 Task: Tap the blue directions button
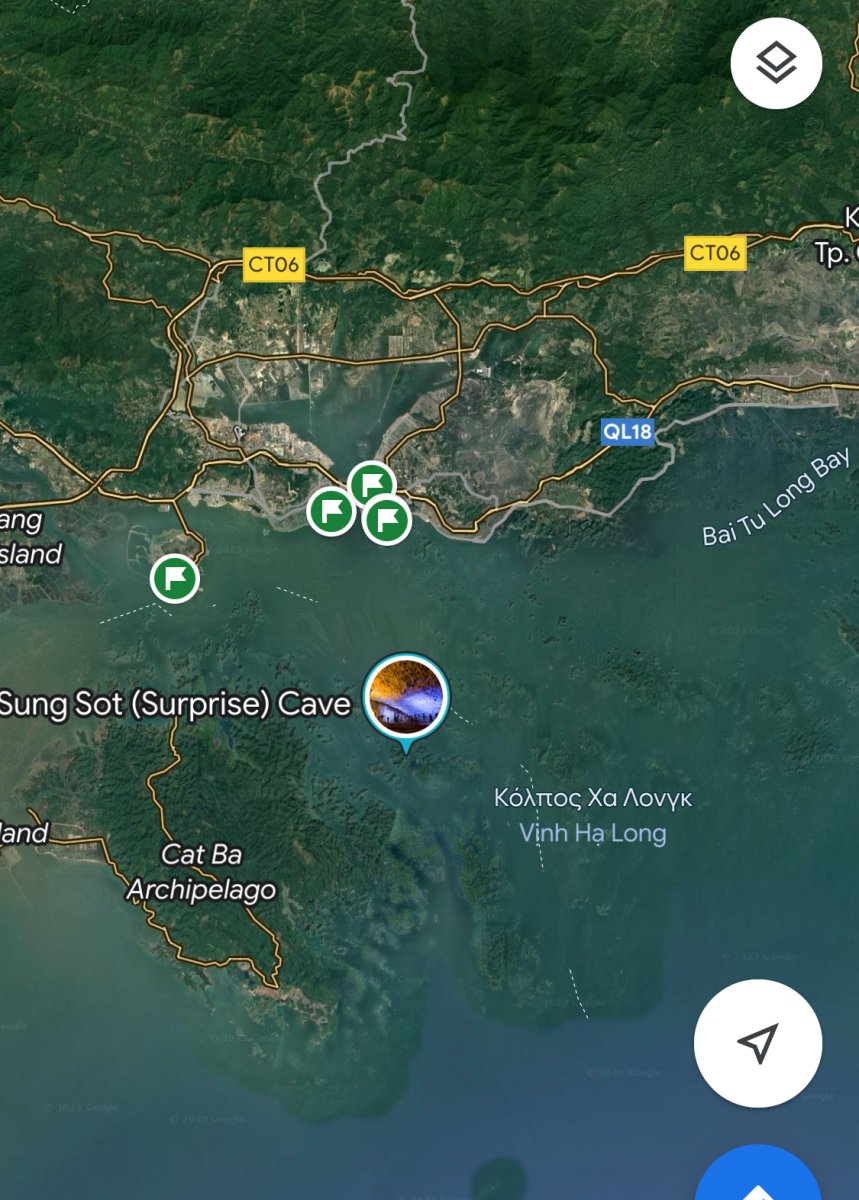tap(760, 1180)
